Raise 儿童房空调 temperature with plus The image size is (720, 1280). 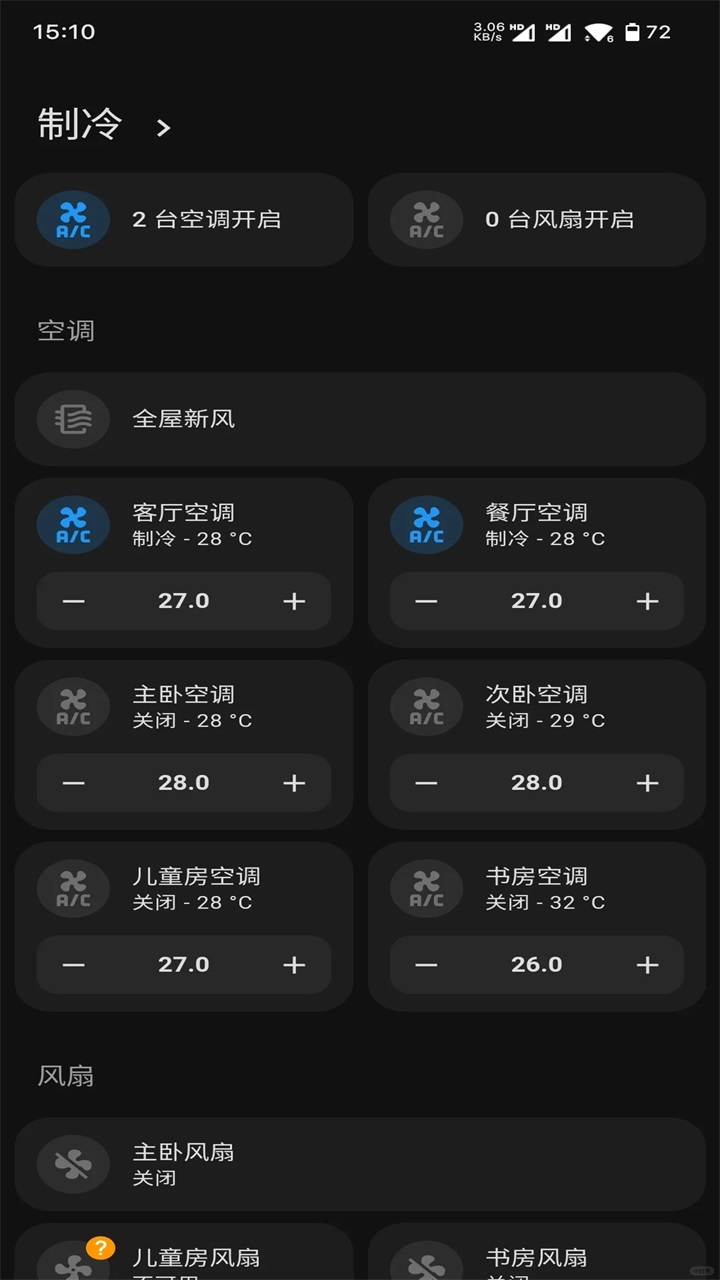[x=294, y=965]
